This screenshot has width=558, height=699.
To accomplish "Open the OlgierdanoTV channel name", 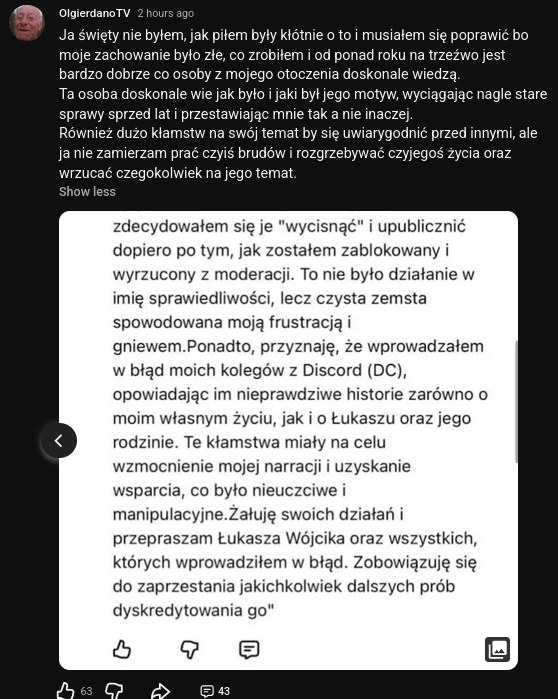I will (x=94, y=13).
